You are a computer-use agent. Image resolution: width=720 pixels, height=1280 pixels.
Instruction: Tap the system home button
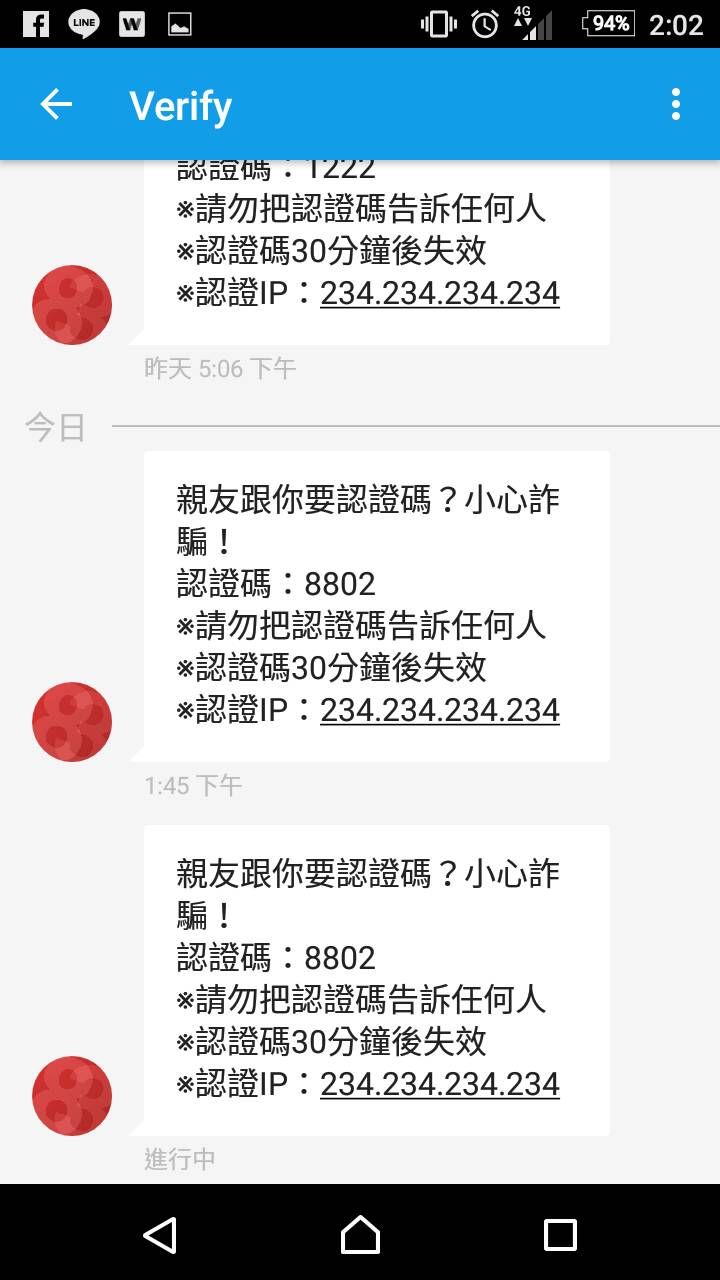[x=360, y=1234]
